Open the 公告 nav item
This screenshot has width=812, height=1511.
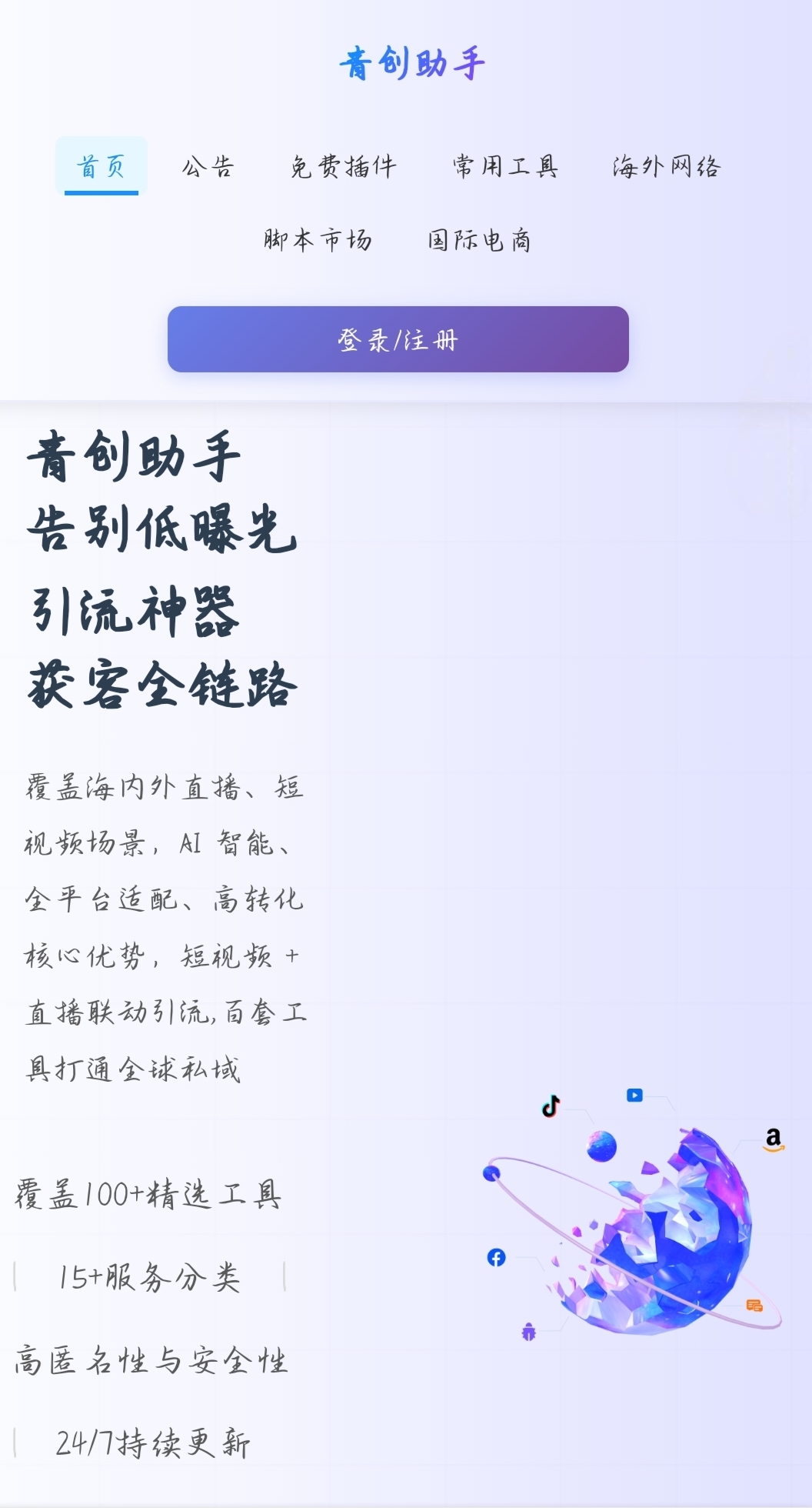click(x=208, y=166)
